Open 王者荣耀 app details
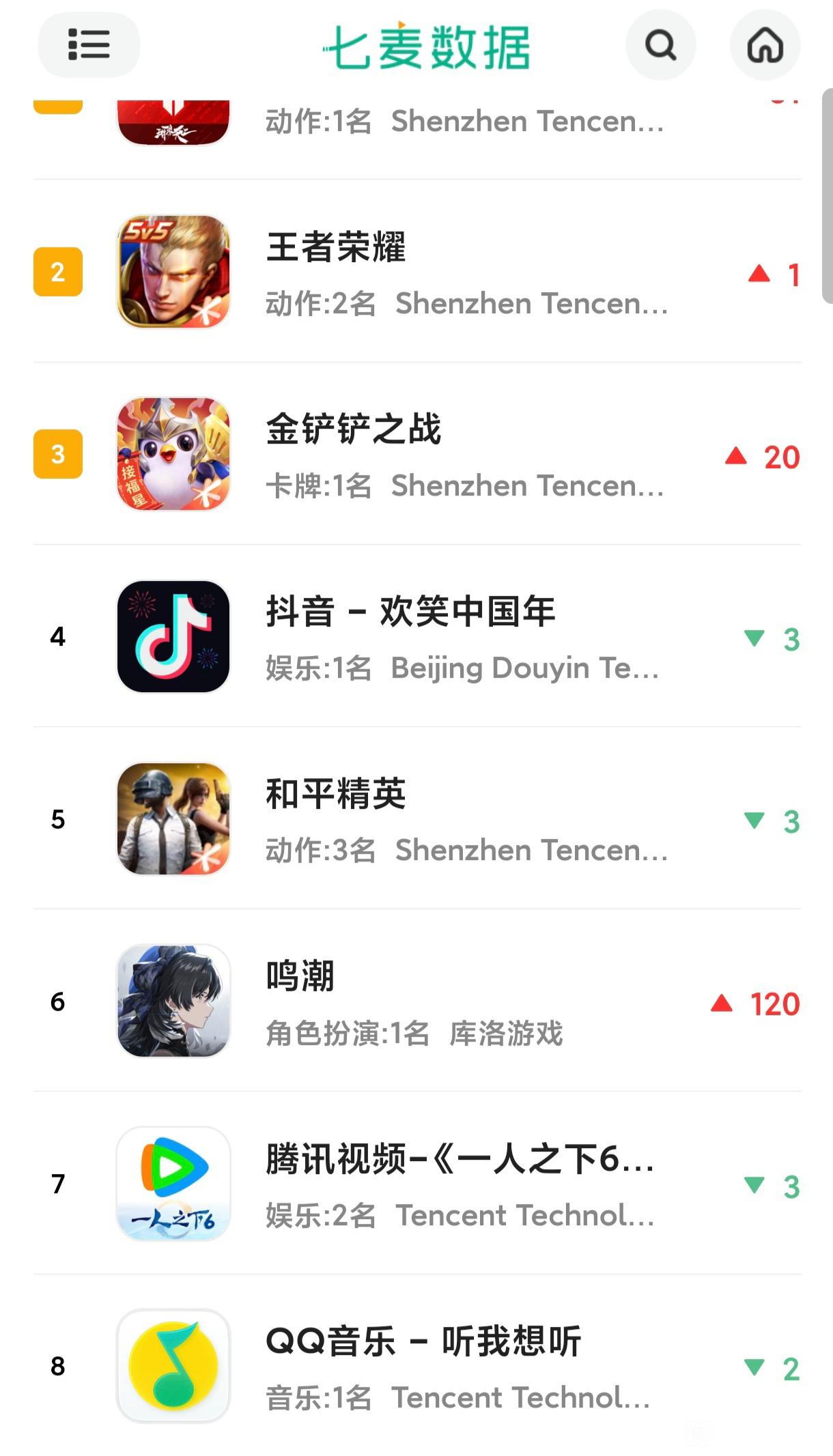This screenshot has width=833, height=1456. [416, 272]
